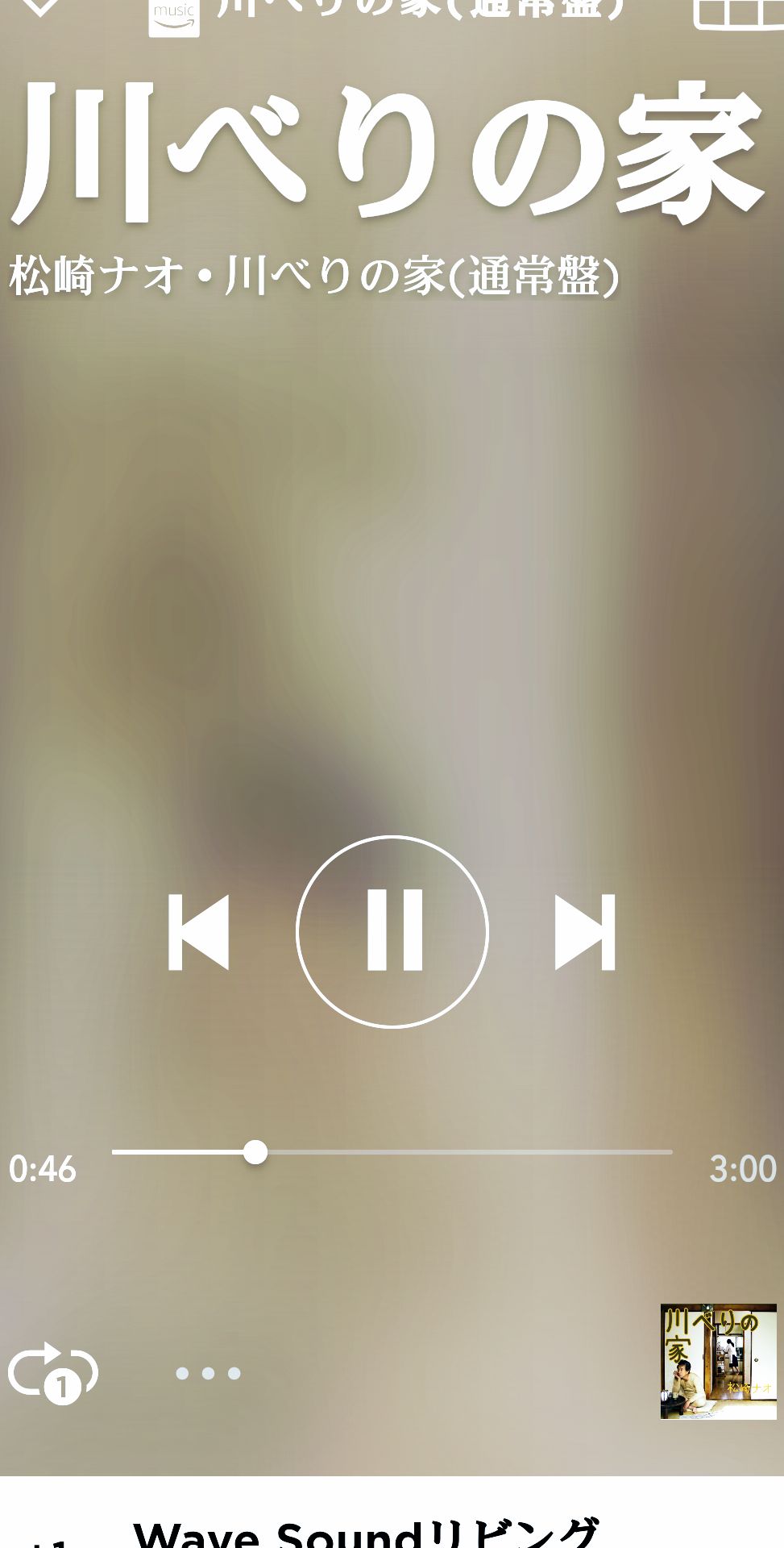Skip to the next track
The width and height of the screenshot is (784, 1548).
(586, 931)
